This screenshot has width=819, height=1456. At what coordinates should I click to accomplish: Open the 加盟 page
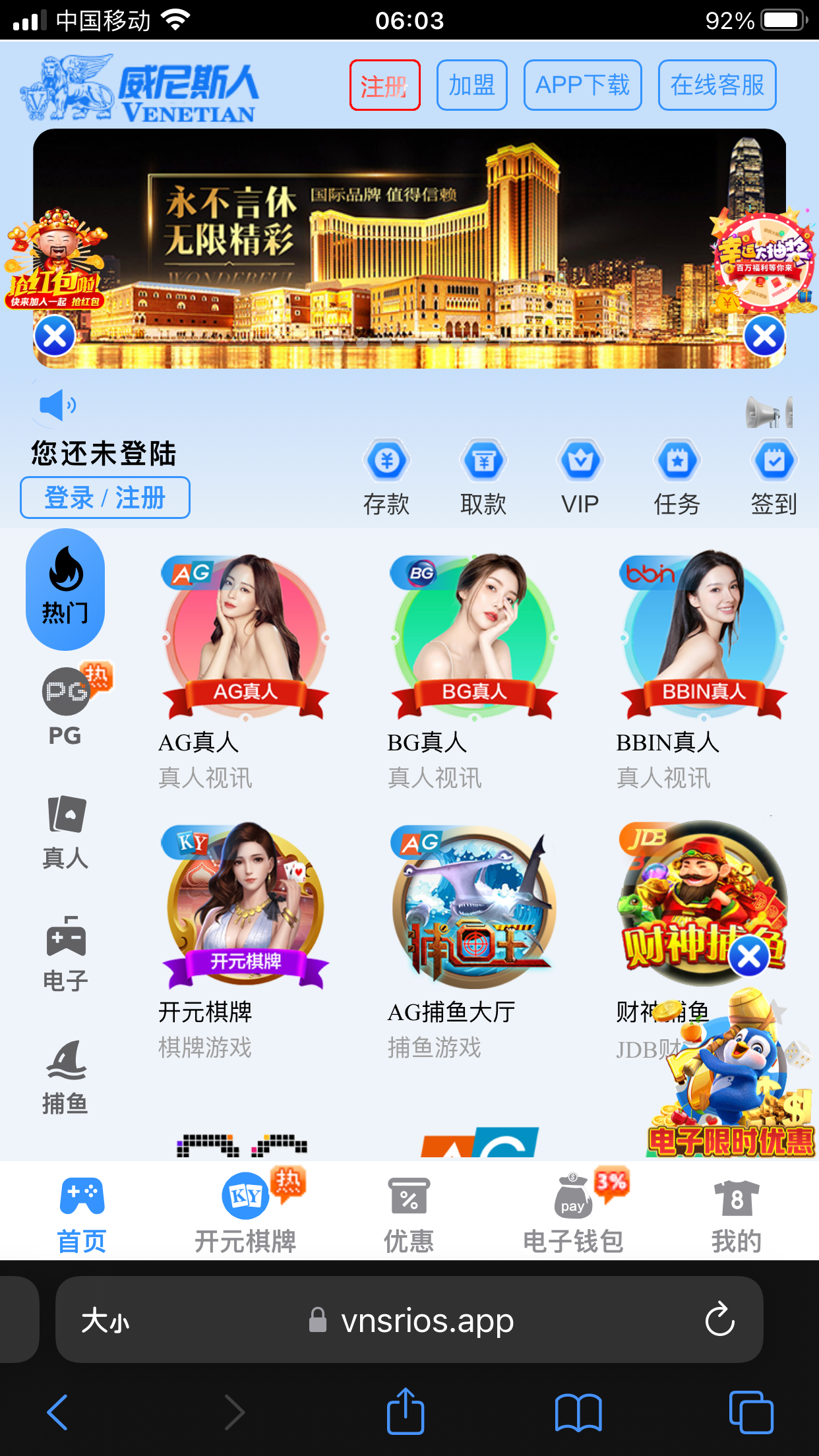coord(471,85)
